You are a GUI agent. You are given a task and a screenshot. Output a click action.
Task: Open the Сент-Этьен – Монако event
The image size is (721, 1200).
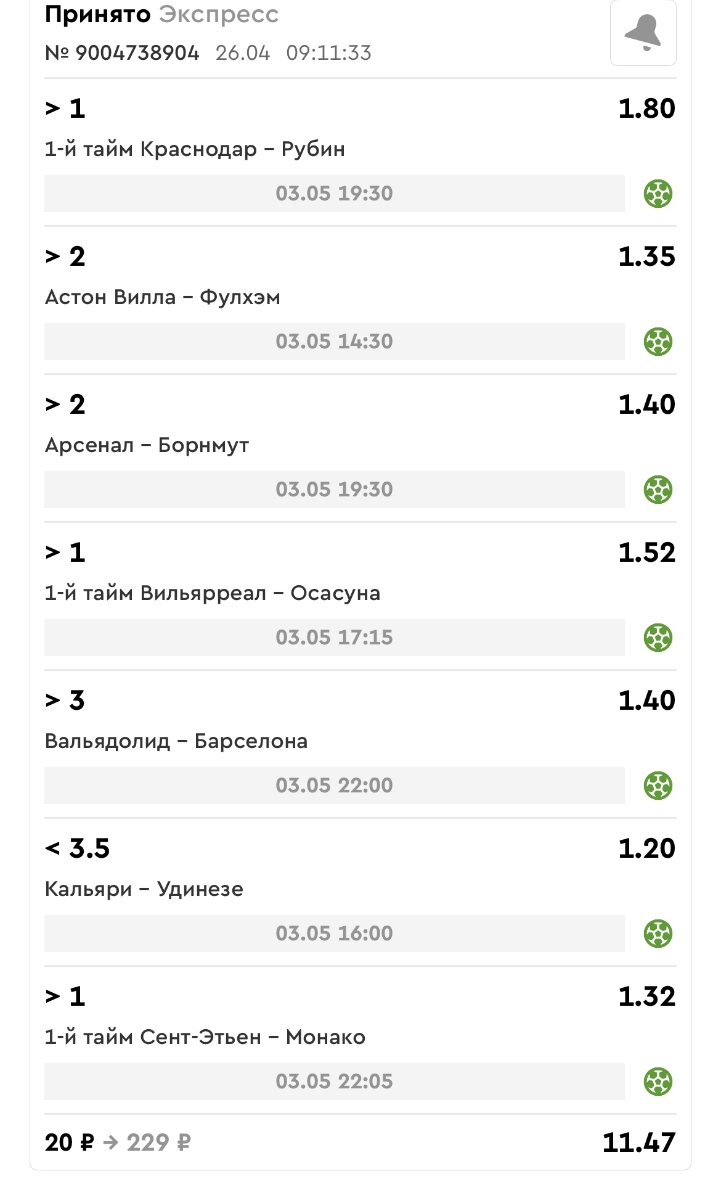[205, 1037]
